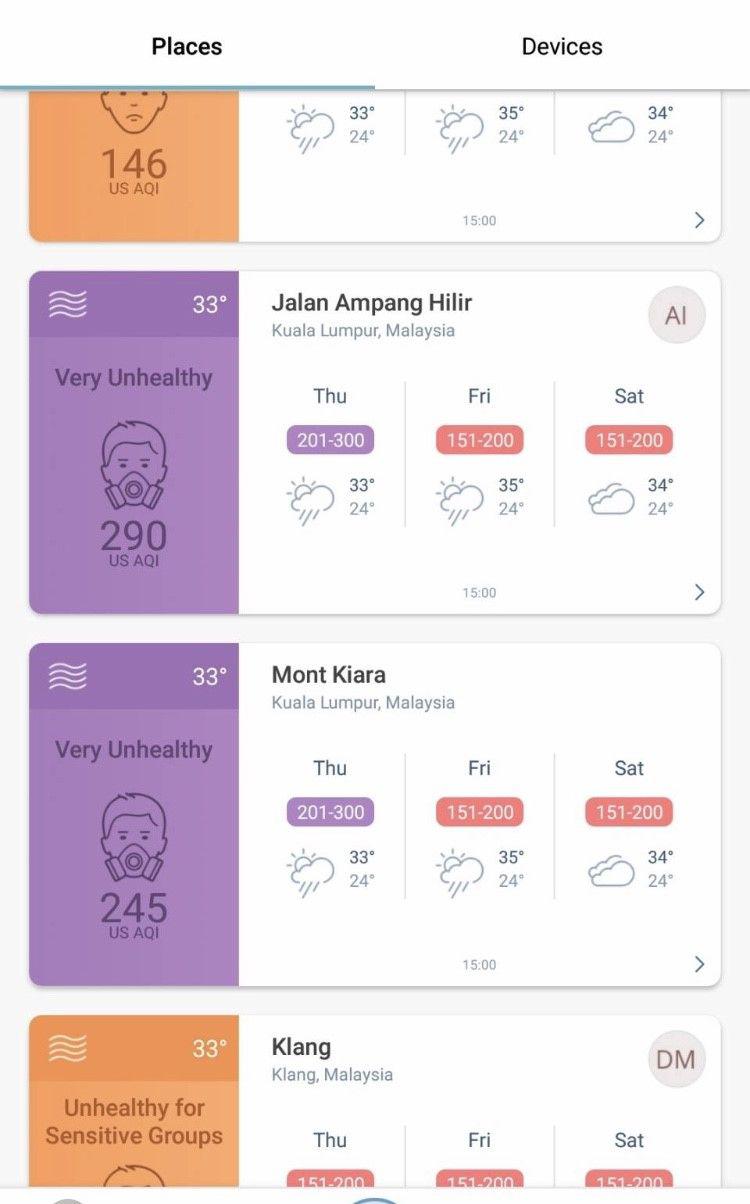Tap the DM avatar on Klang card
Image resolution: width=750 pixels, height=1204 pixels.
(x=676, y=1059)
